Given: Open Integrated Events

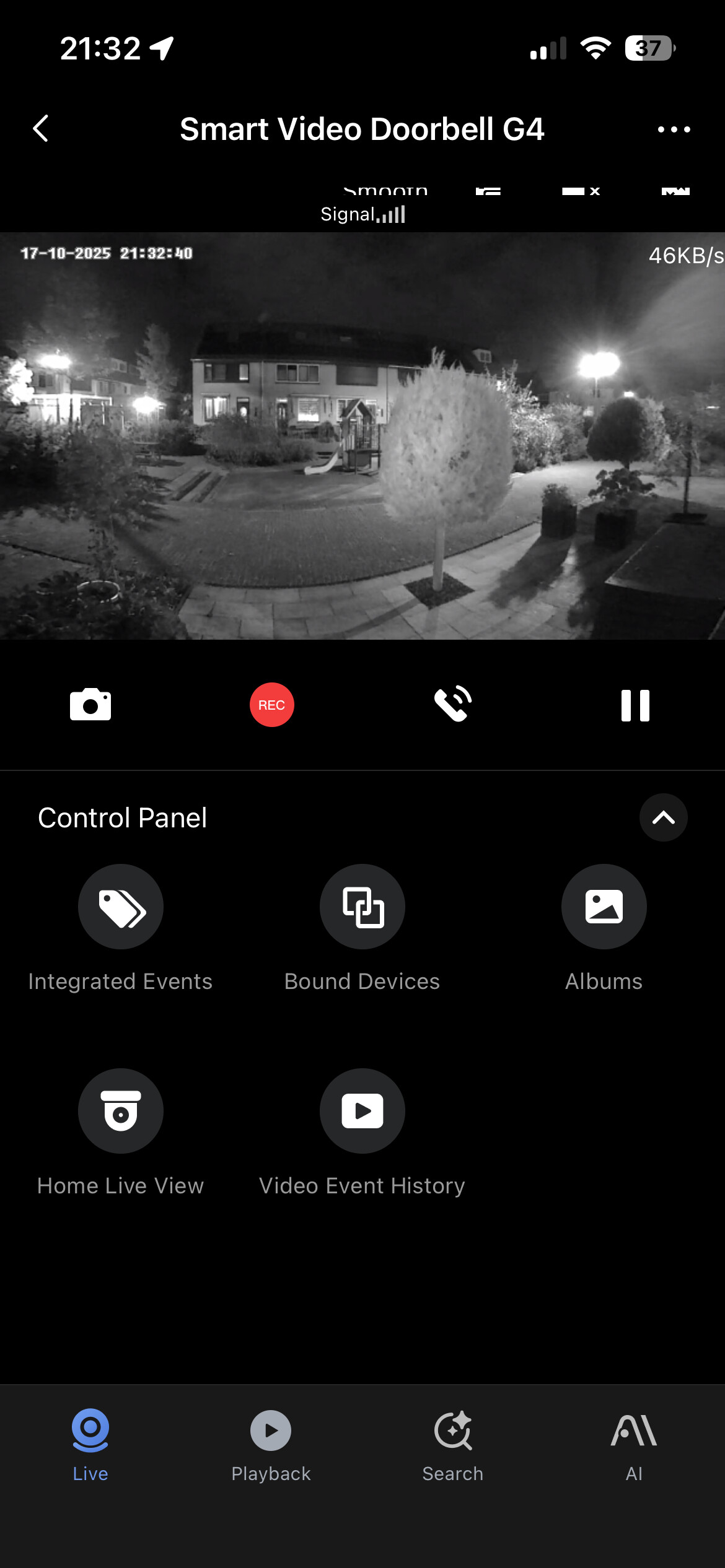Looking at the screenshot, I should point(121,907).
